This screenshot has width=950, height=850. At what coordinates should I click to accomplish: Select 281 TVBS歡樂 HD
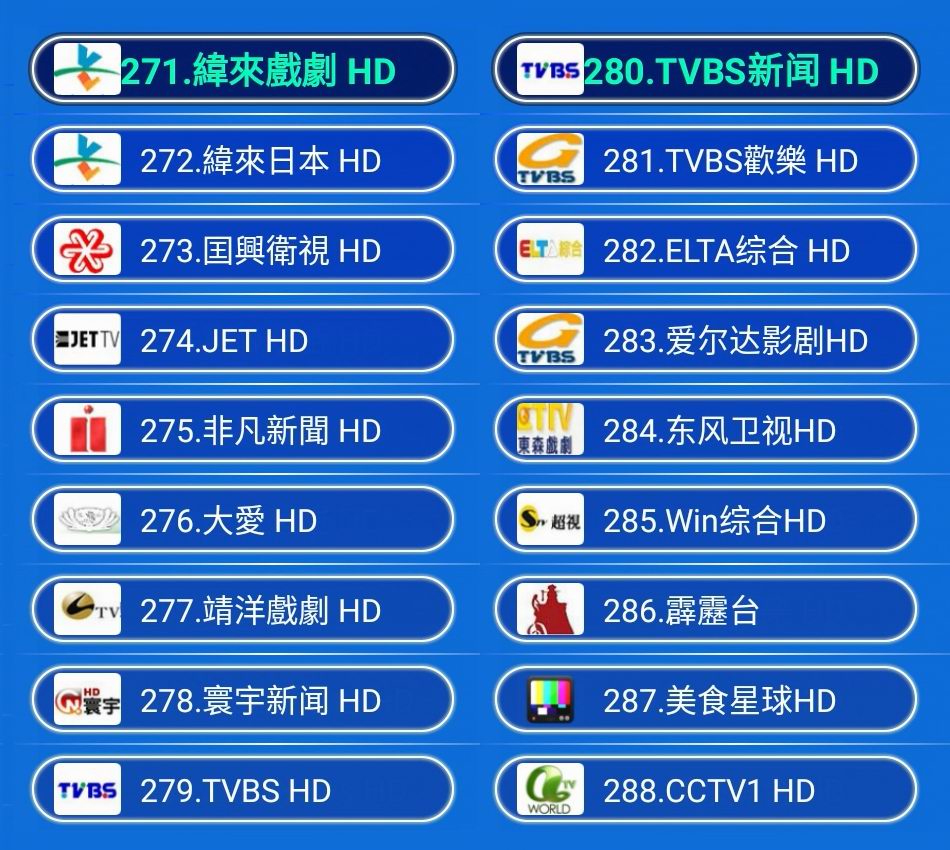click(x=705, y=160)
